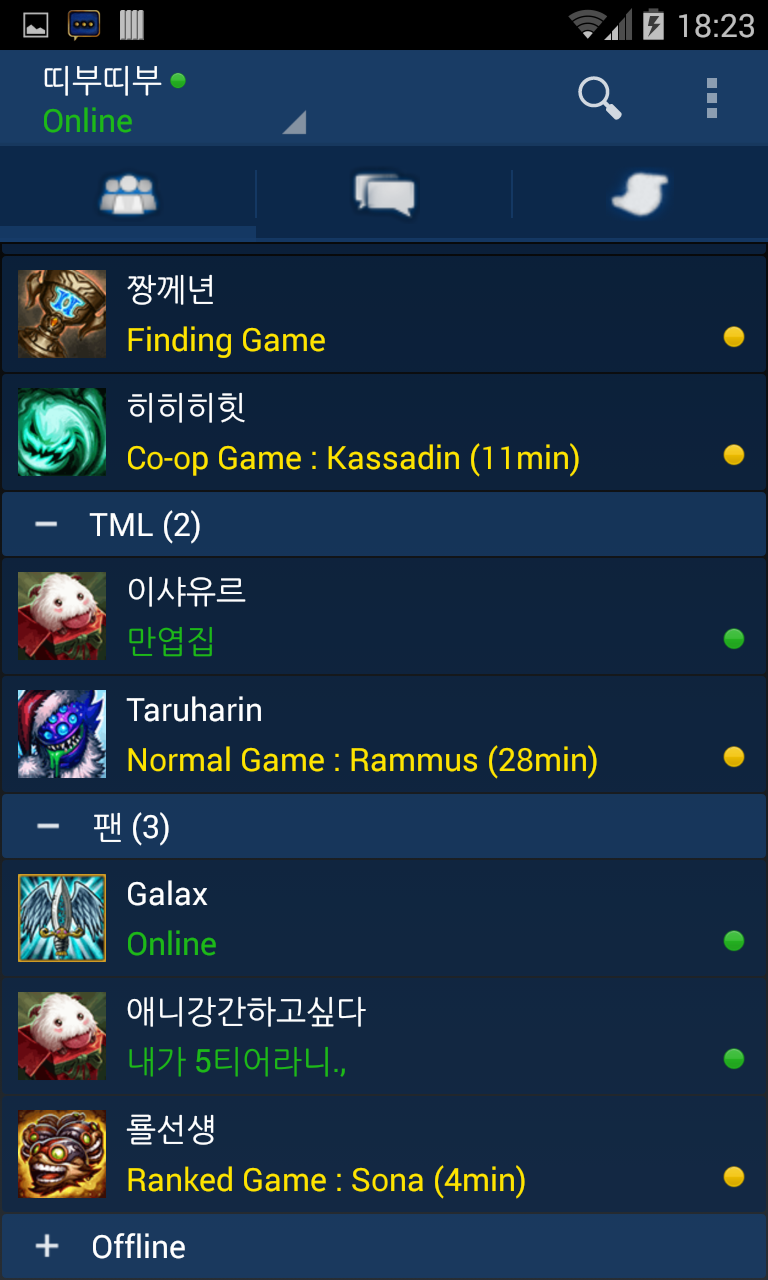This screenshot has height=1280, width=768.
Task: Expand the Offline group
Action: 47,1246
